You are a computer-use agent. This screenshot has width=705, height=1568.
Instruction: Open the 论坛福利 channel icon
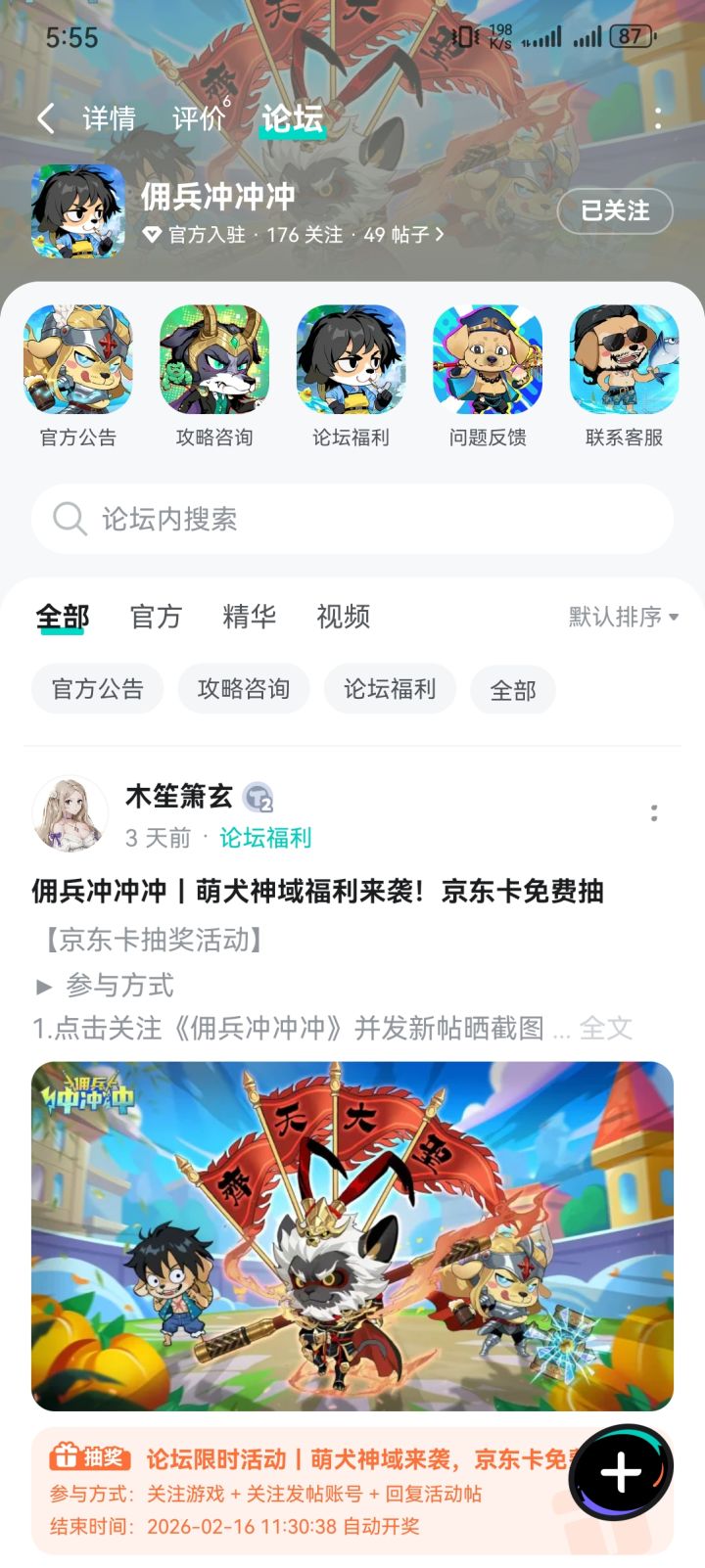[x=351, y=362]
